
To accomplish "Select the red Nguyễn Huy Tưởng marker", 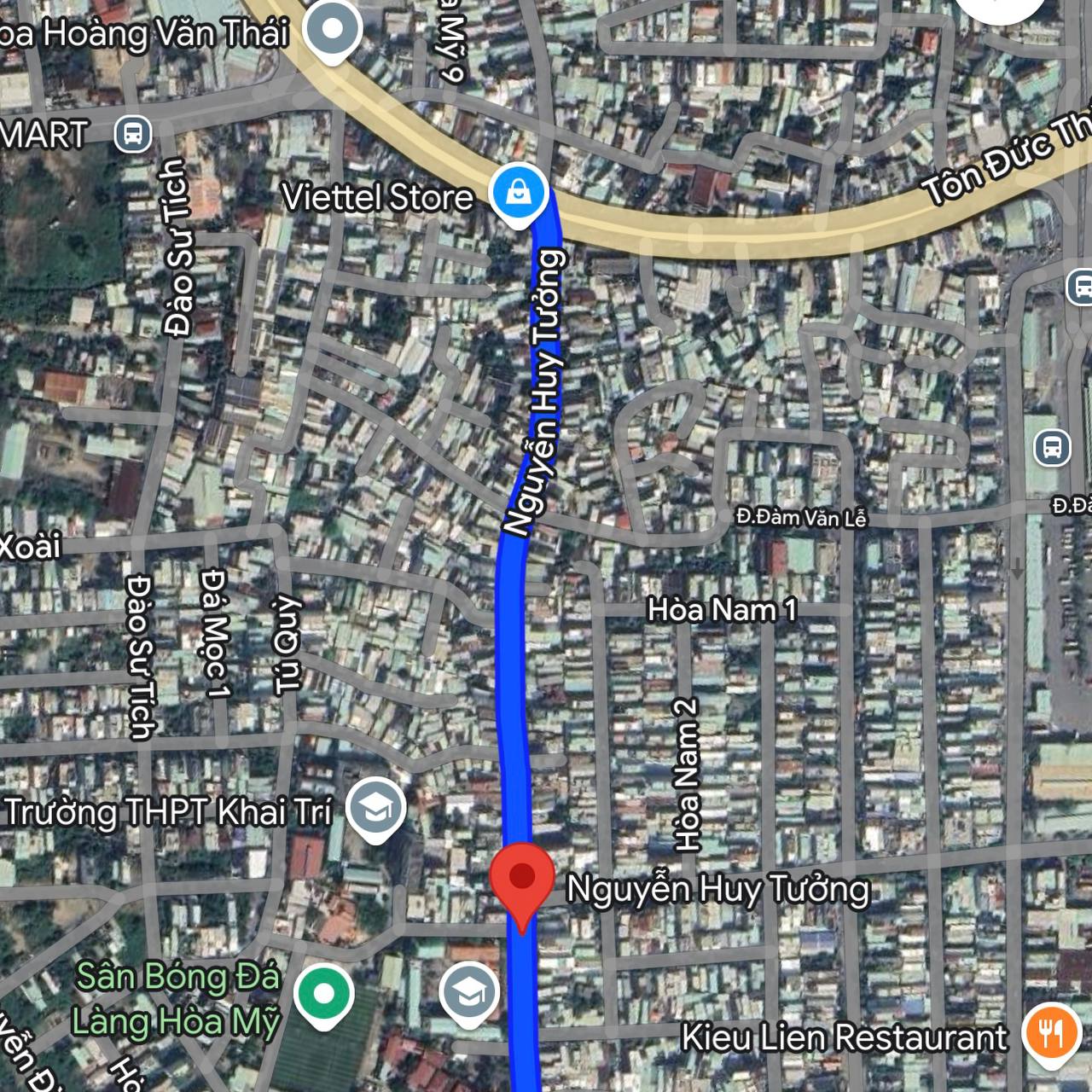I will click(x=521, y=879).
